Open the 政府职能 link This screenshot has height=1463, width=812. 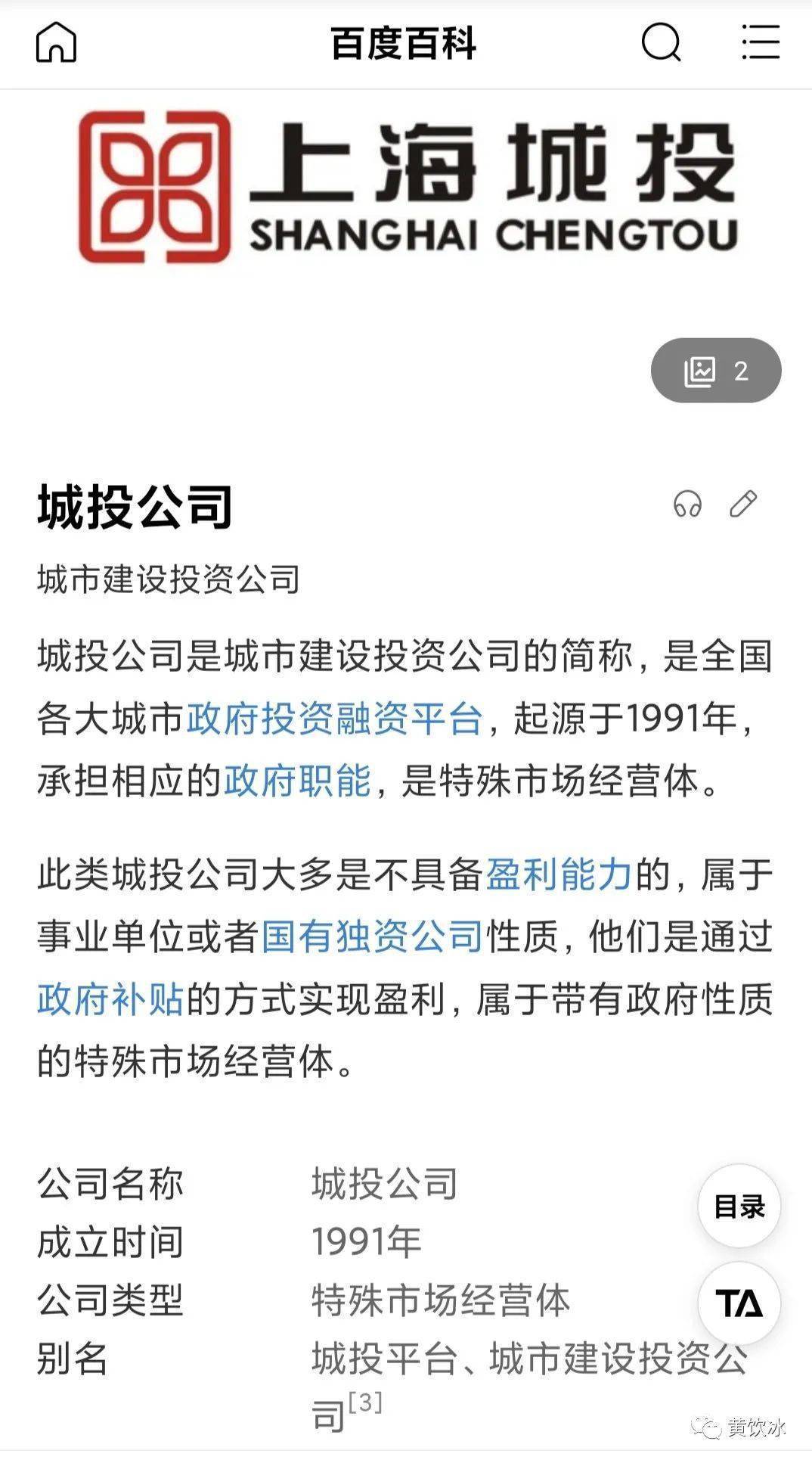point(297,780)
